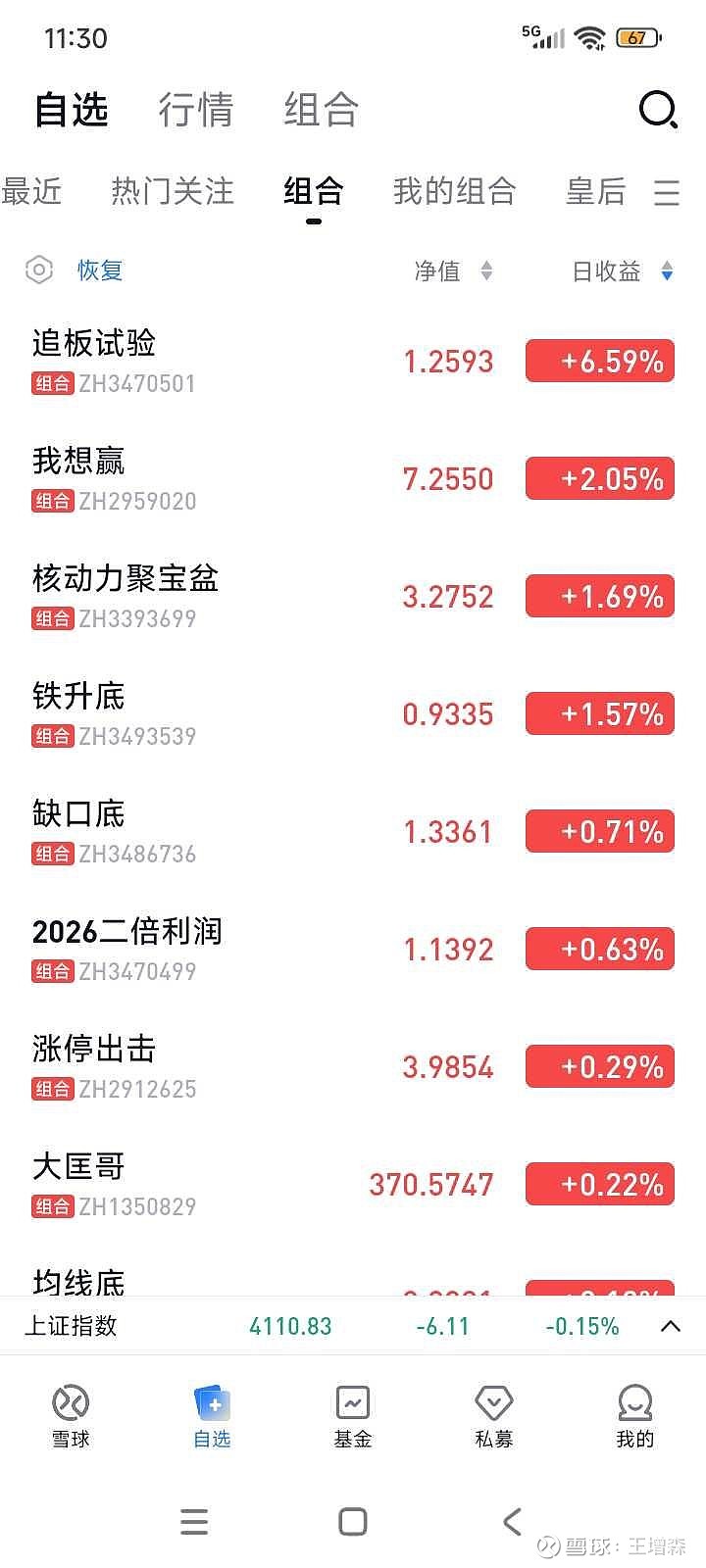This screenshot has width=706, height=1568.
Task: View the 核动力聚宝盆 portfolio
Action: click(125, 579)
